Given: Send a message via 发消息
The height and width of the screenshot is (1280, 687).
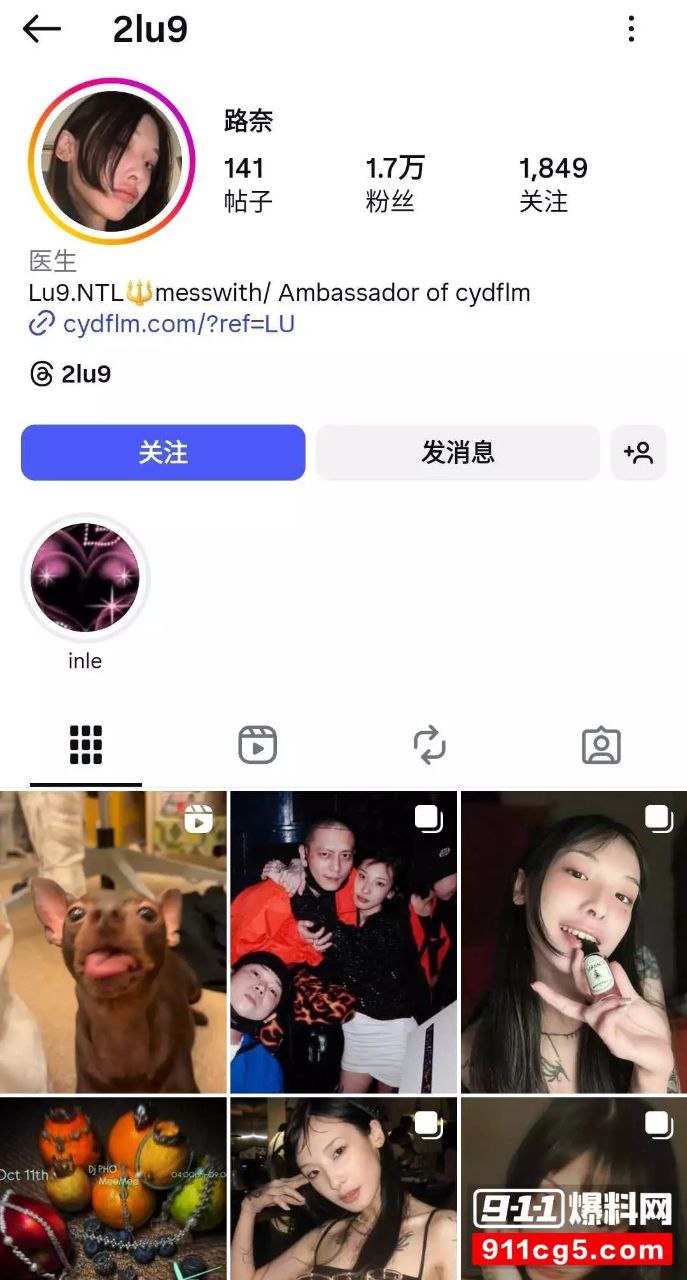Looking at the screenshot, I should 458,453.
